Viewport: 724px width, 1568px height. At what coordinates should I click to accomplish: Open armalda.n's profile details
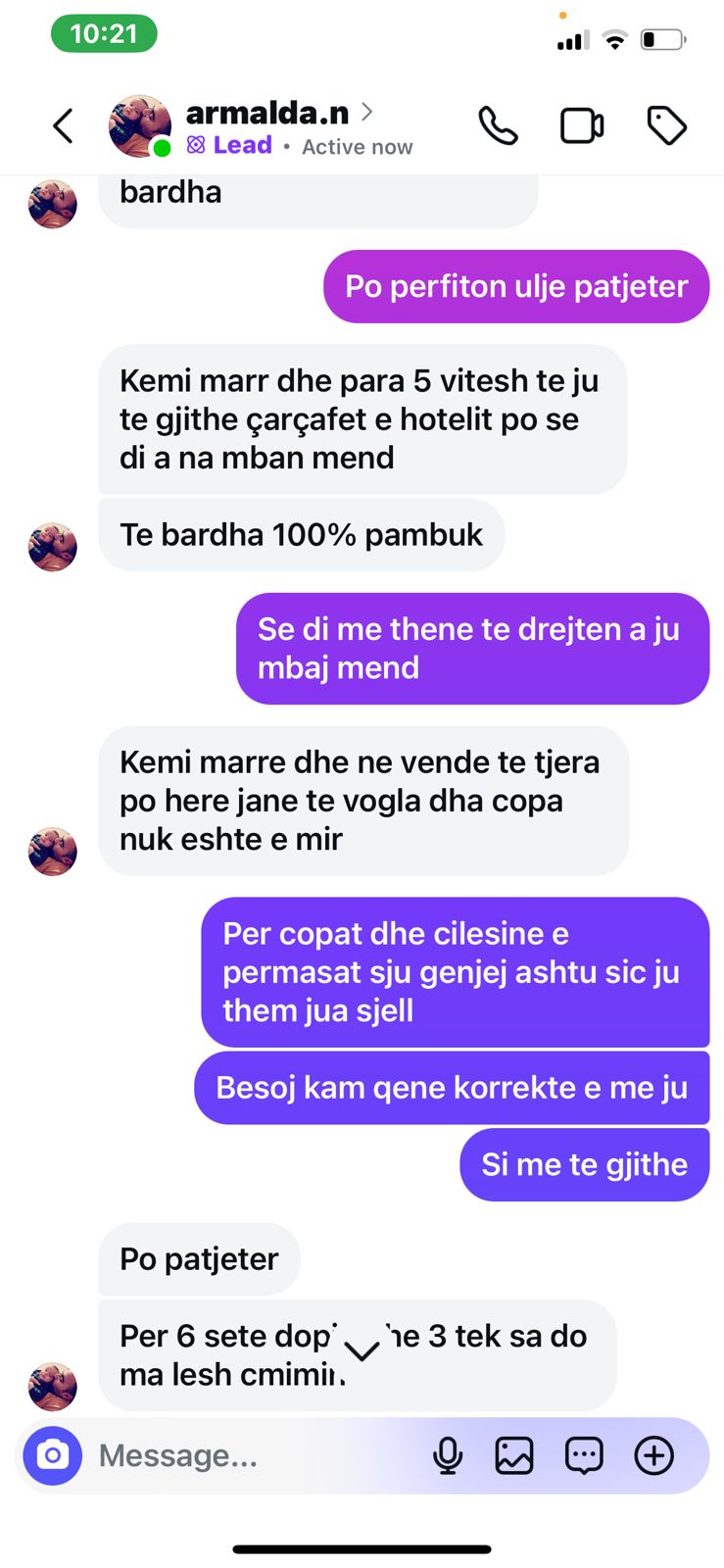[x=267, y=114]
